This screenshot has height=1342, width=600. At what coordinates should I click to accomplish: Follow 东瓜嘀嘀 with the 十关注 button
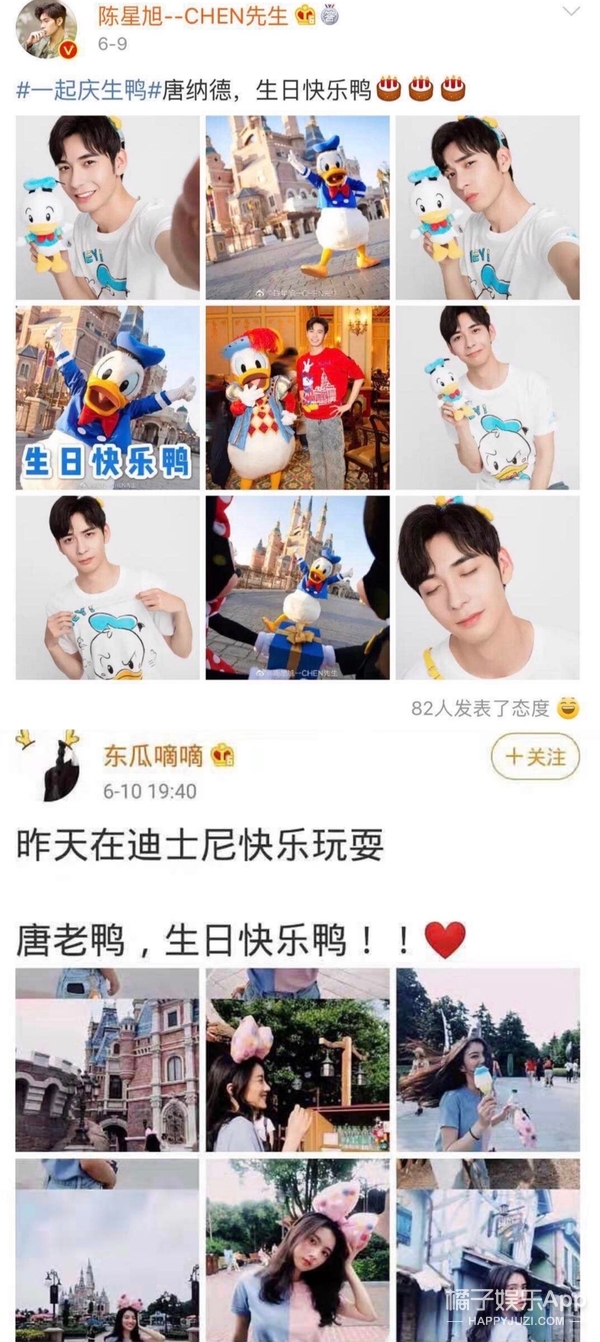(535, 756)
